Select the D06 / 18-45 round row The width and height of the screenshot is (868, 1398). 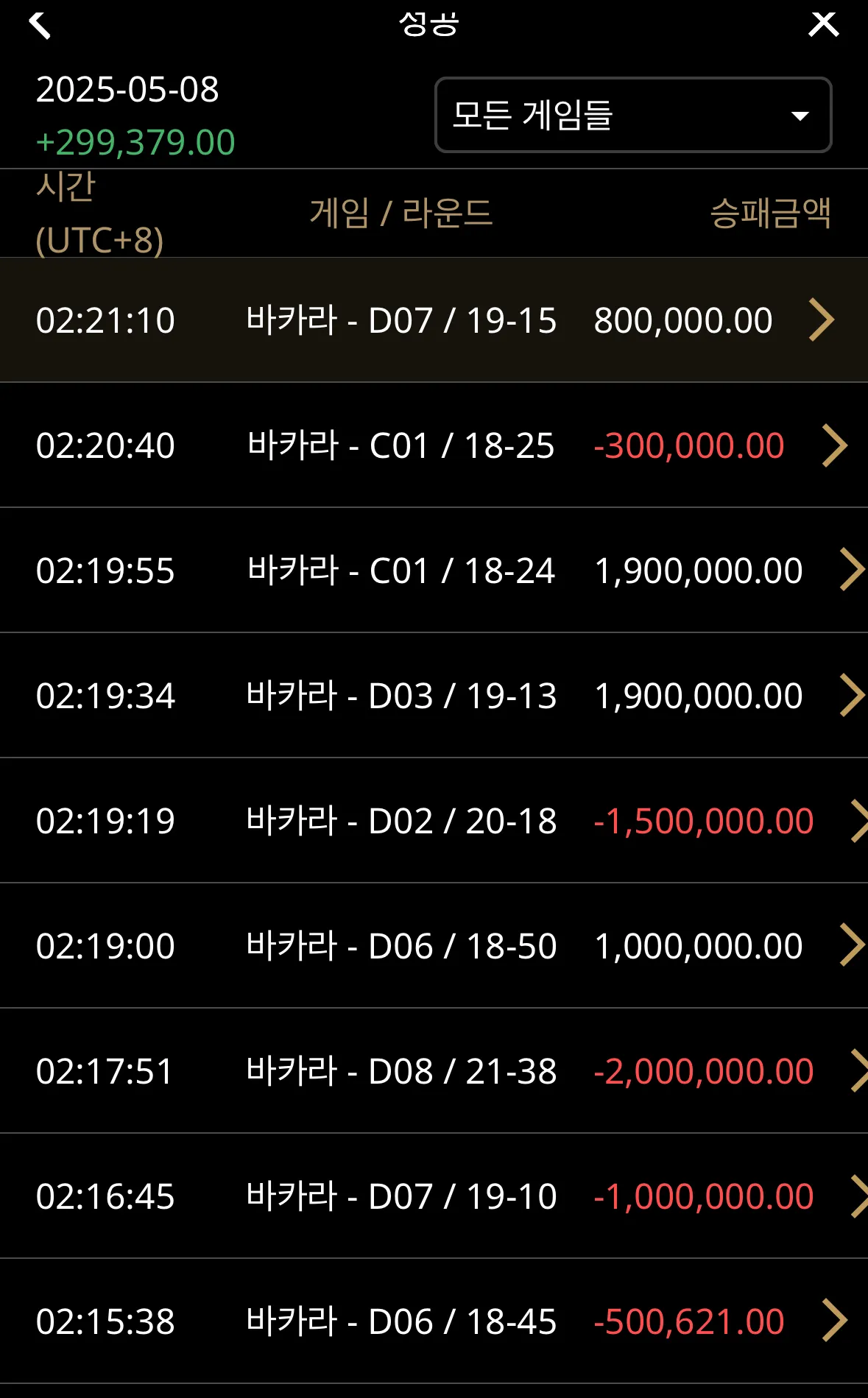pyautogui.click(x=434, y=1321)
